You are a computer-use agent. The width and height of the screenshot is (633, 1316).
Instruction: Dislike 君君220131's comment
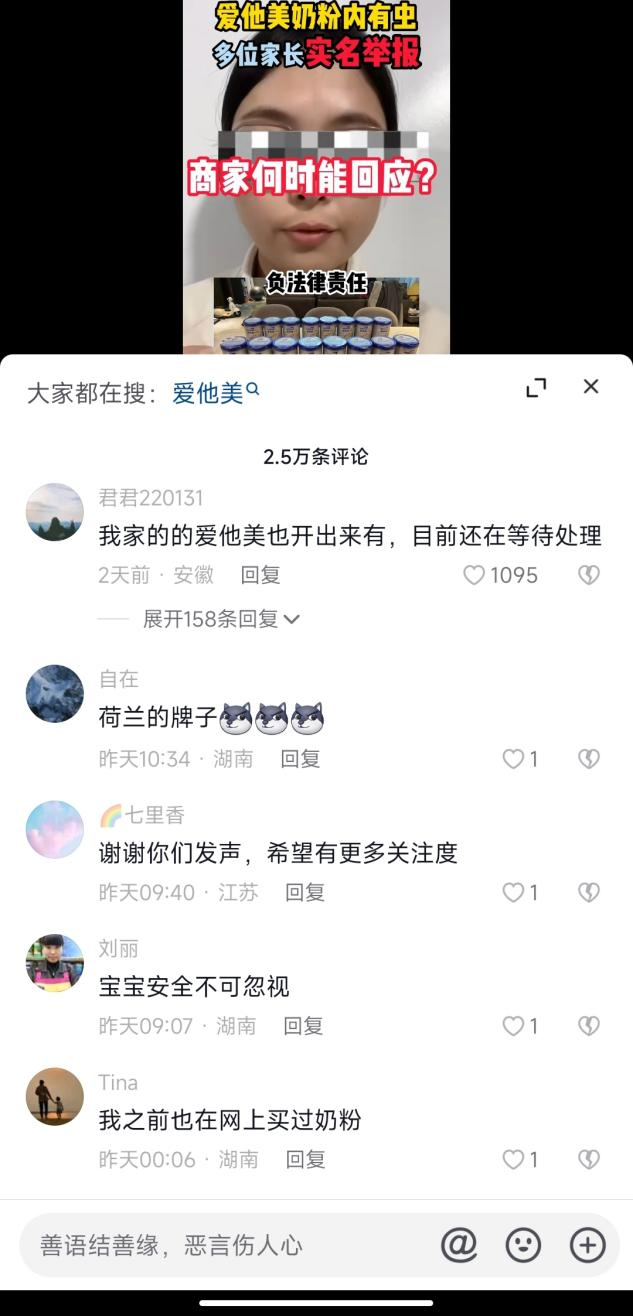(589, 575)
